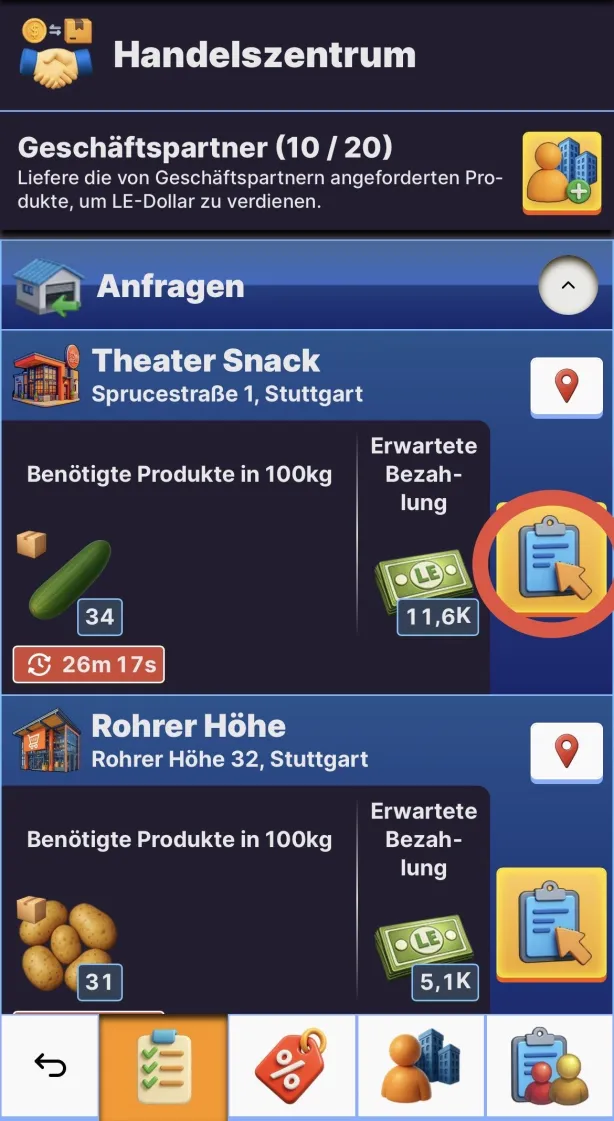Go back with the return arrow
The height and width of the screenshot is (1121, 614).
click(x=50, y=1067)
